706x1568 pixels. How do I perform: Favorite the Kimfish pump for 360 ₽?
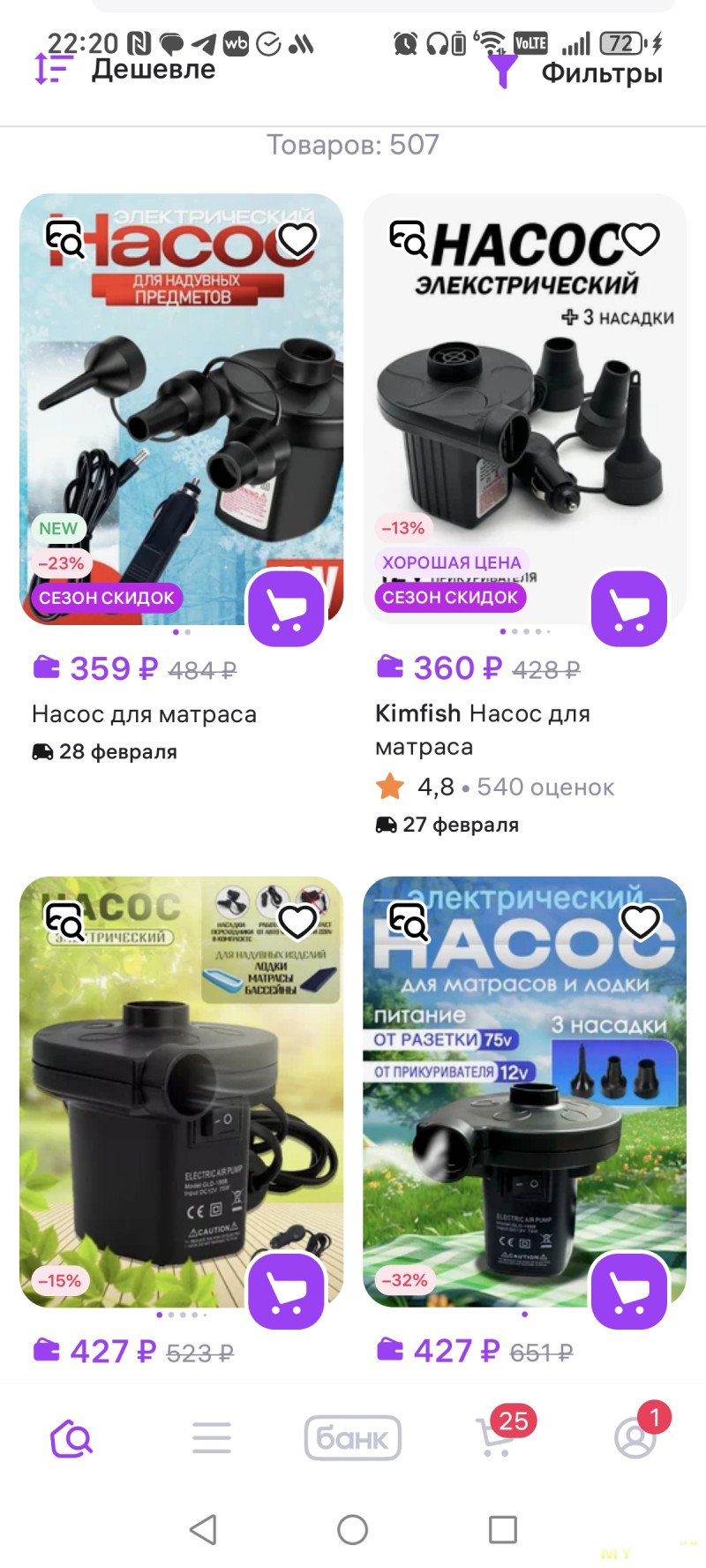point(641,237)
